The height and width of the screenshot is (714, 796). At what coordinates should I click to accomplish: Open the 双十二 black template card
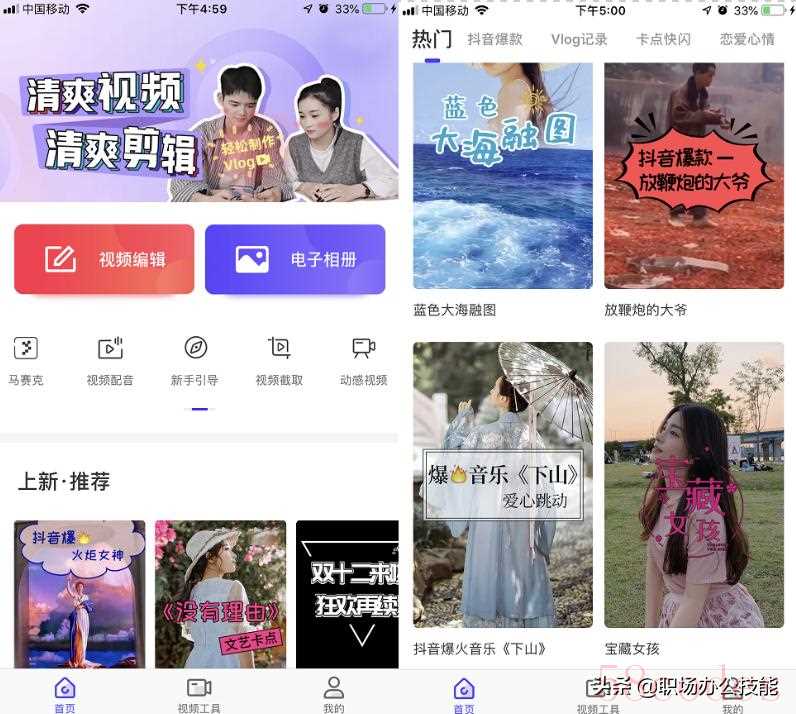[x=347, y=593]
